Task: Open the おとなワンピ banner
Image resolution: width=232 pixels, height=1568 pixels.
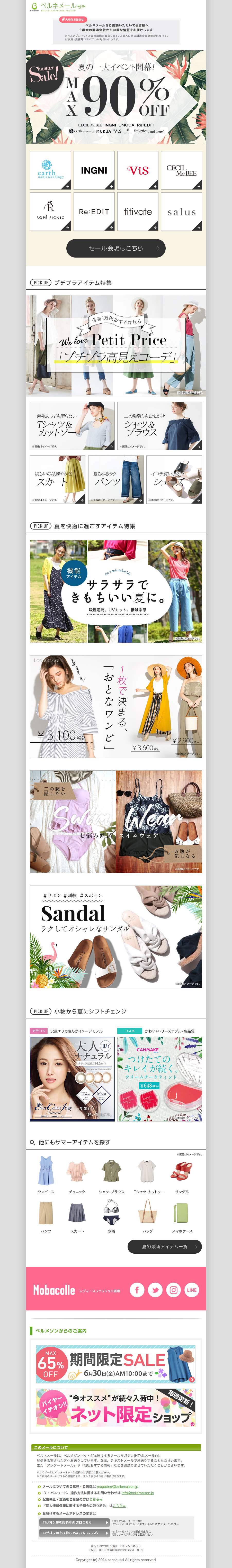Action: pyautogui.click(x=116, y=706)
